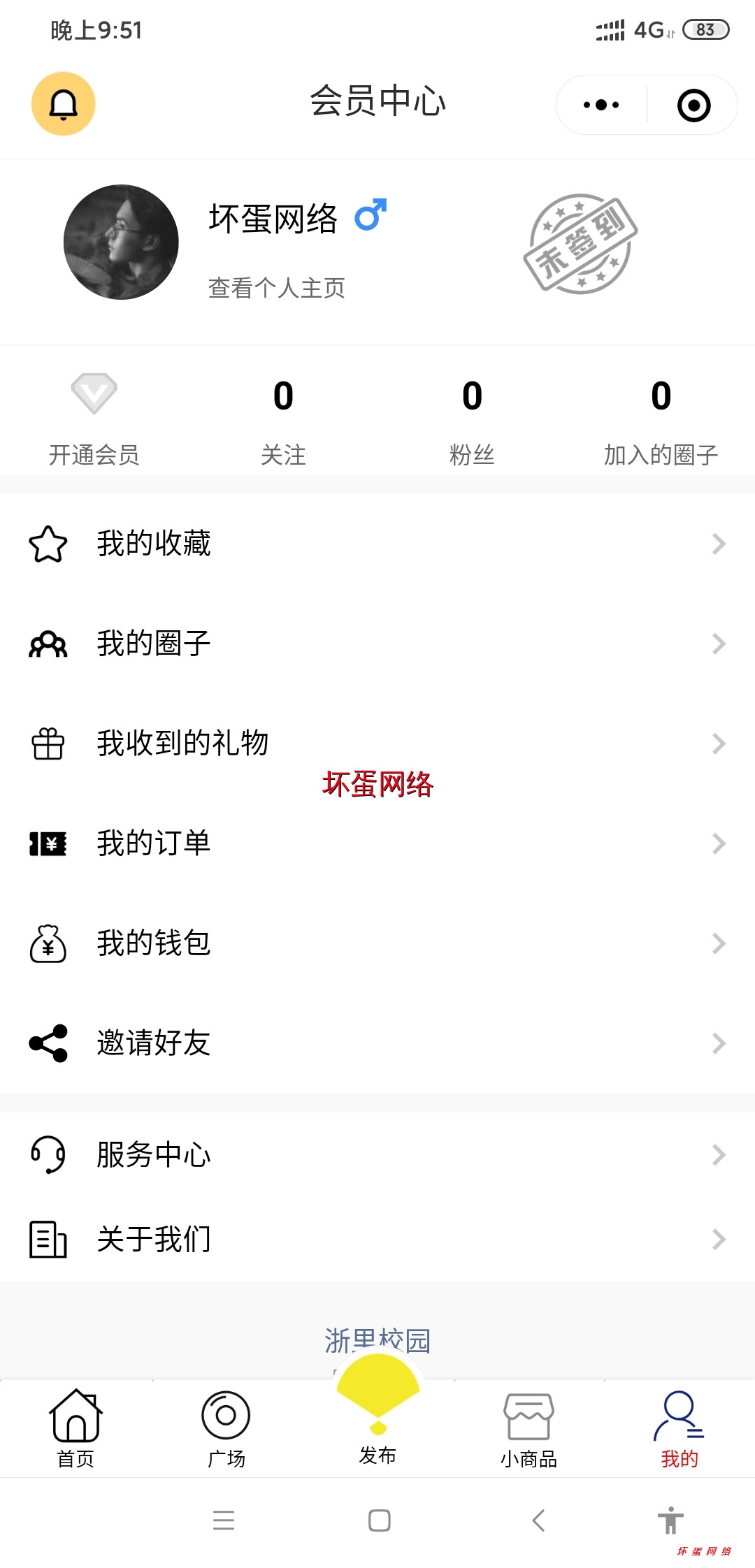Open the mini program more options menu

601,105
